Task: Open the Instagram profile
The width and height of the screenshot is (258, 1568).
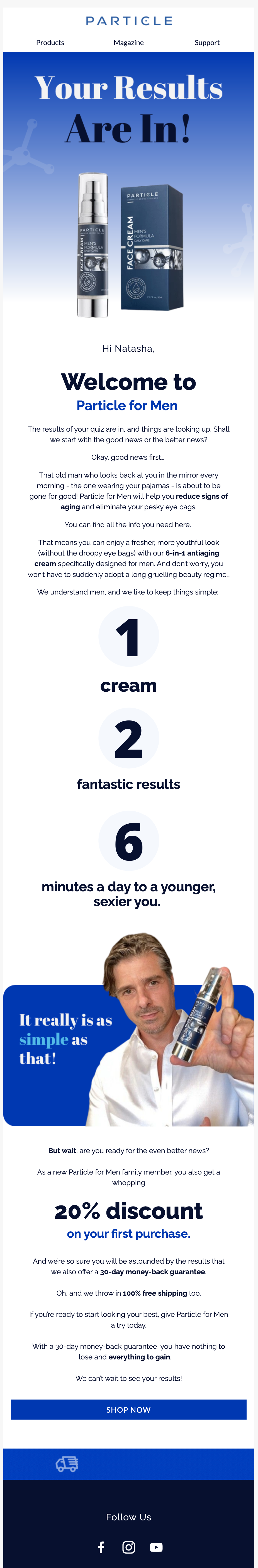Action: (x=129, y=1547)
